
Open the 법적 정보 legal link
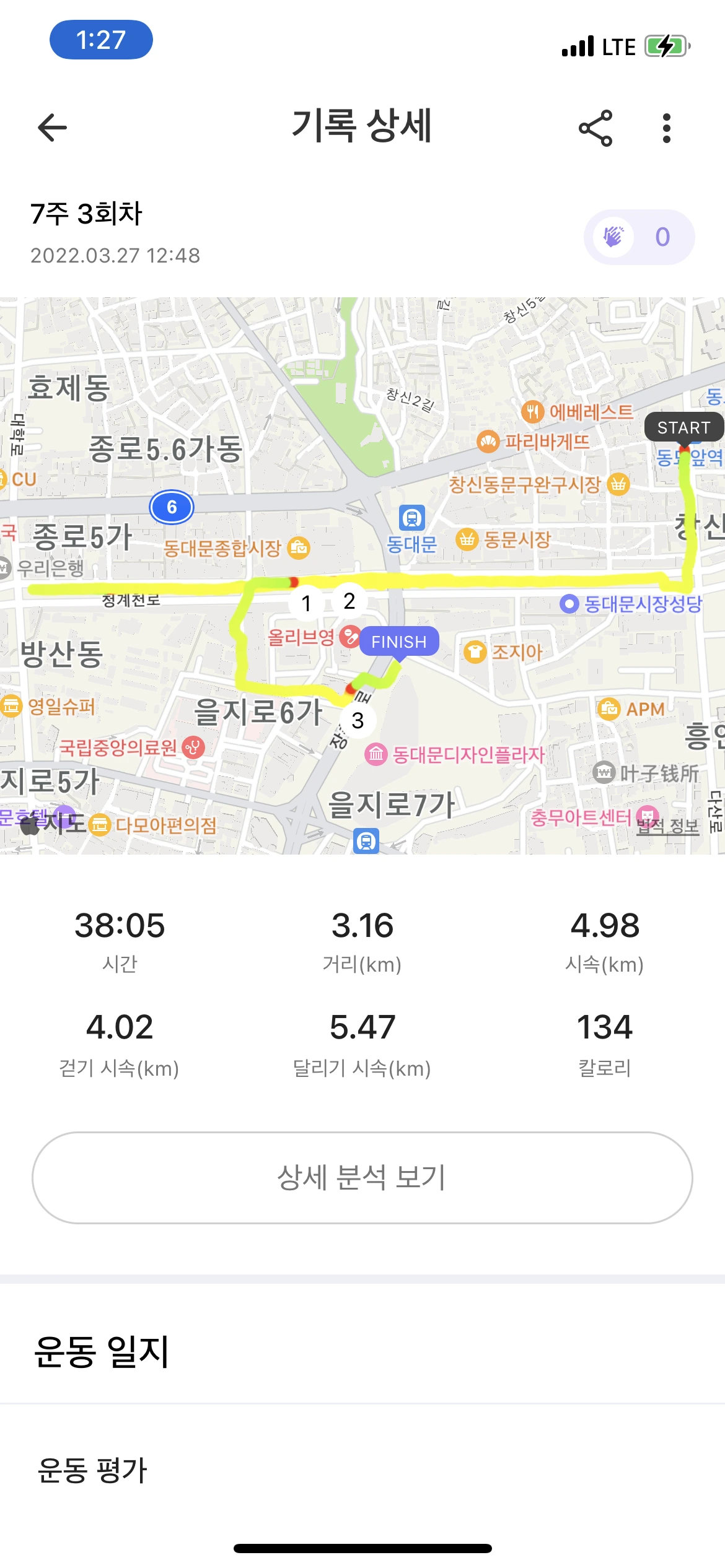pyautogui.click(x=667, y=825)
